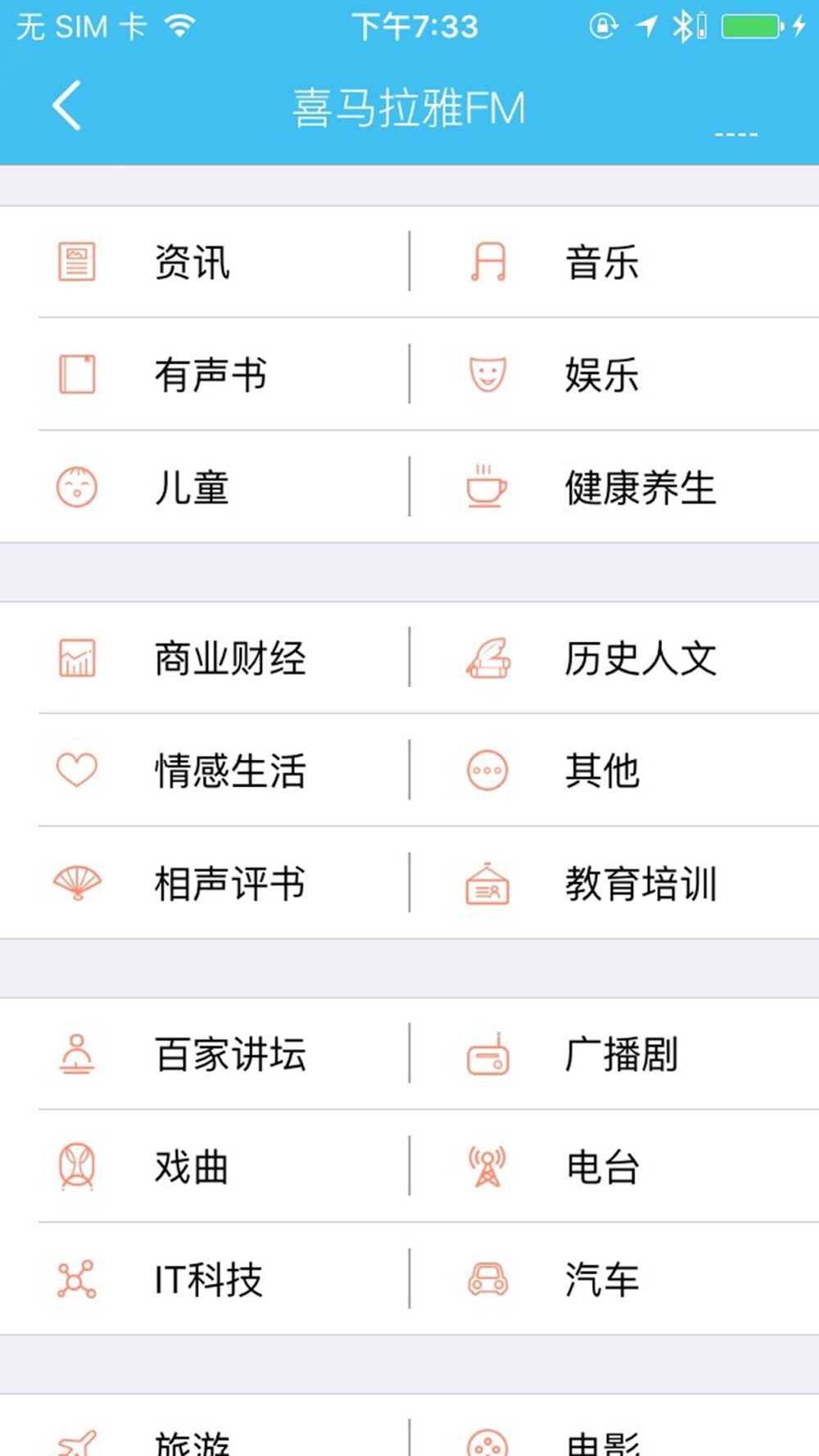
Task: Go back using the top-left arrow
Action: [67, 106]
